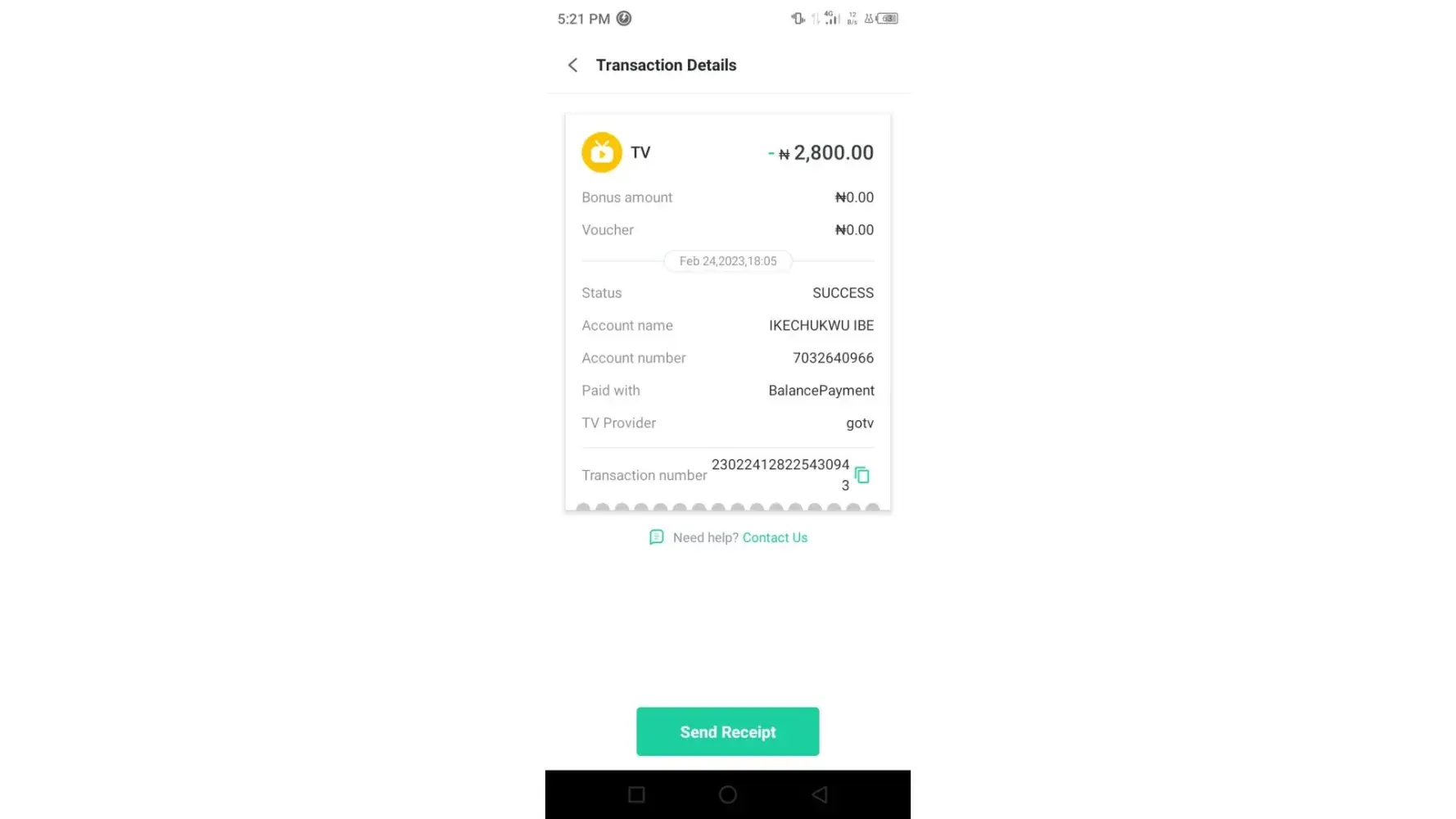
Task: Go back from Transaction Details
Action: click(x=572, y=66)
